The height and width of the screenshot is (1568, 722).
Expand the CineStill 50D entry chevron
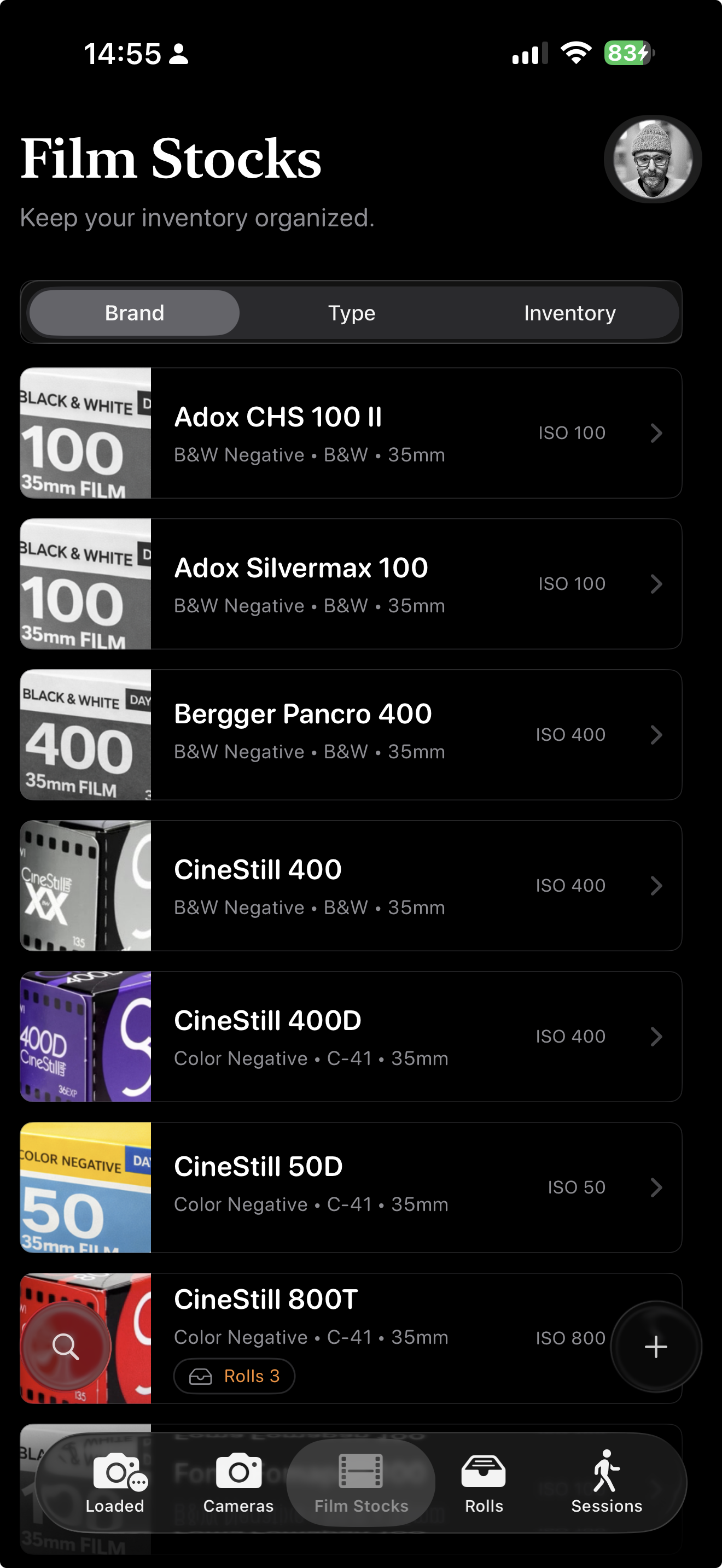pyautogui.click(x=656, y=1187)
